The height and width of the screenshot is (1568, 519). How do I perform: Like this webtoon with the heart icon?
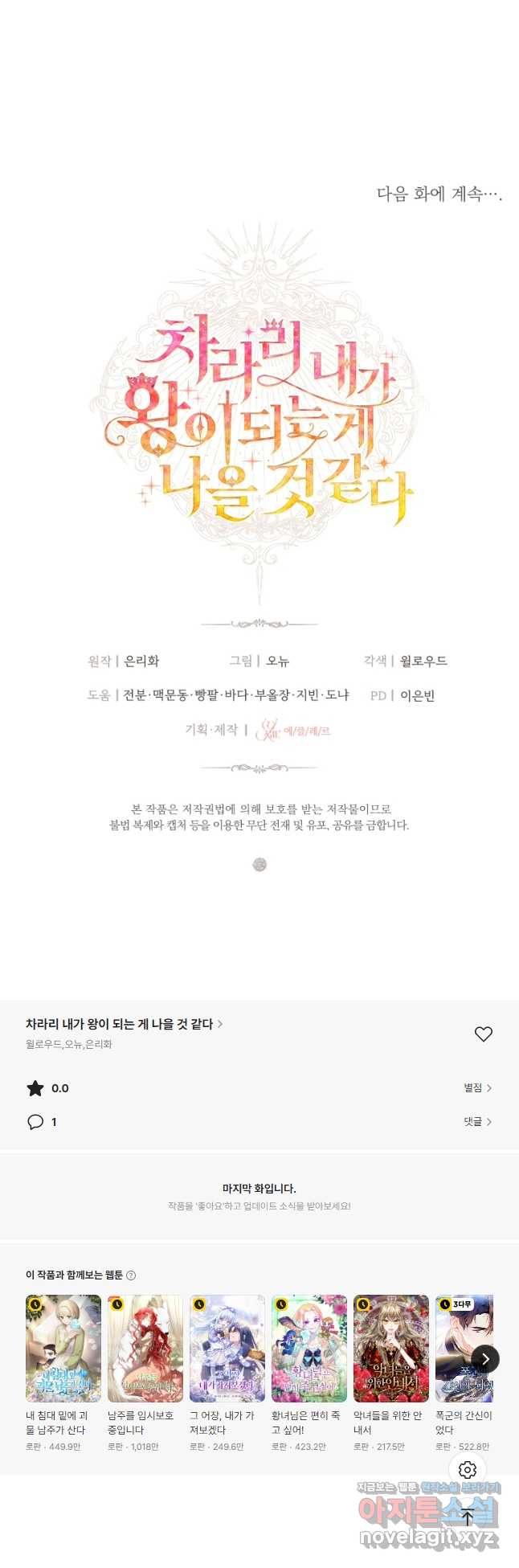[483, 1034]
